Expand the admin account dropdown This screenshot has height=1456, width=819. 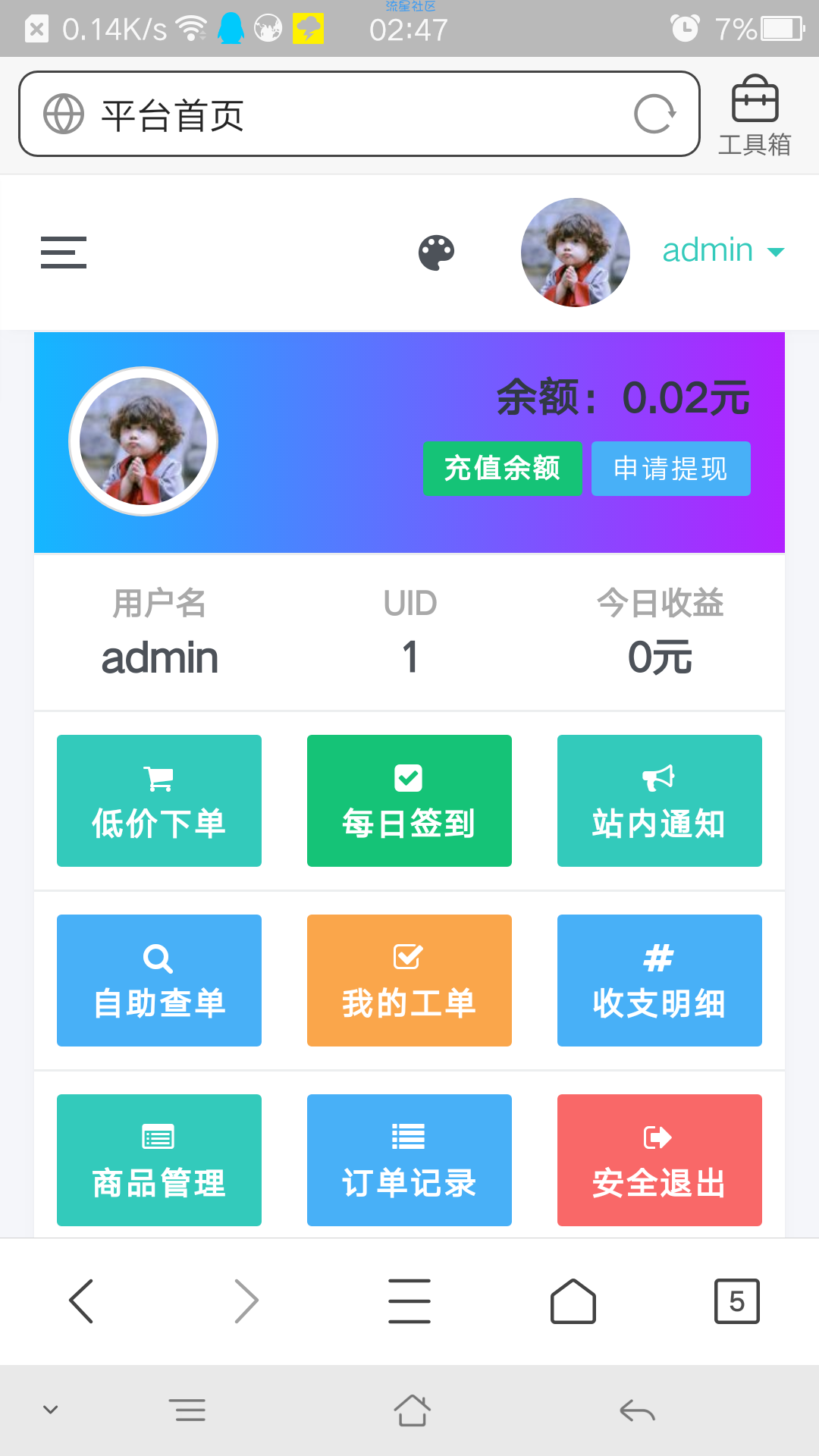tap(723, 251)
